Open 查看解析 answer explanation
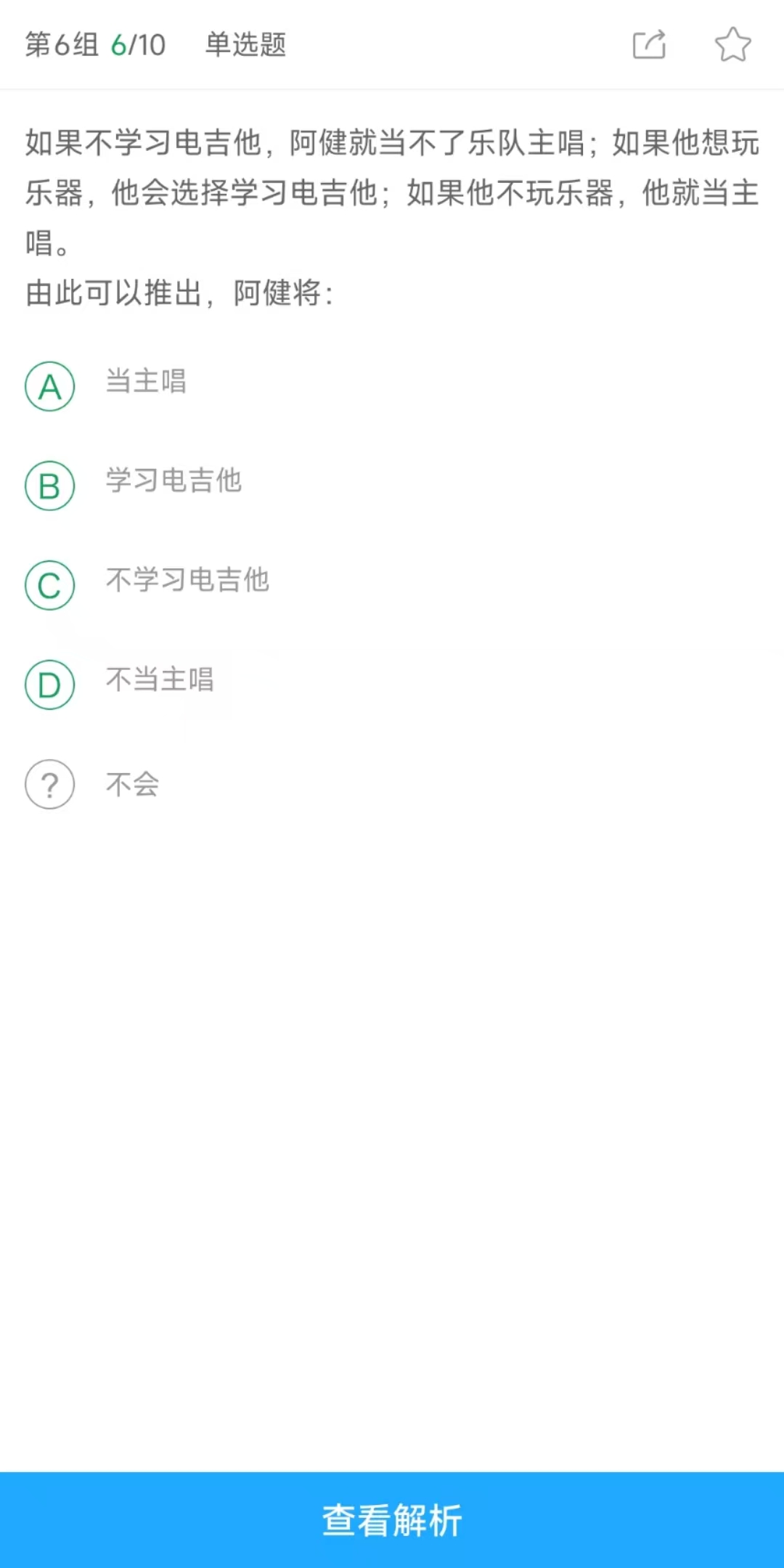This screenshot has height=1568, width=784. (392, 1520)
